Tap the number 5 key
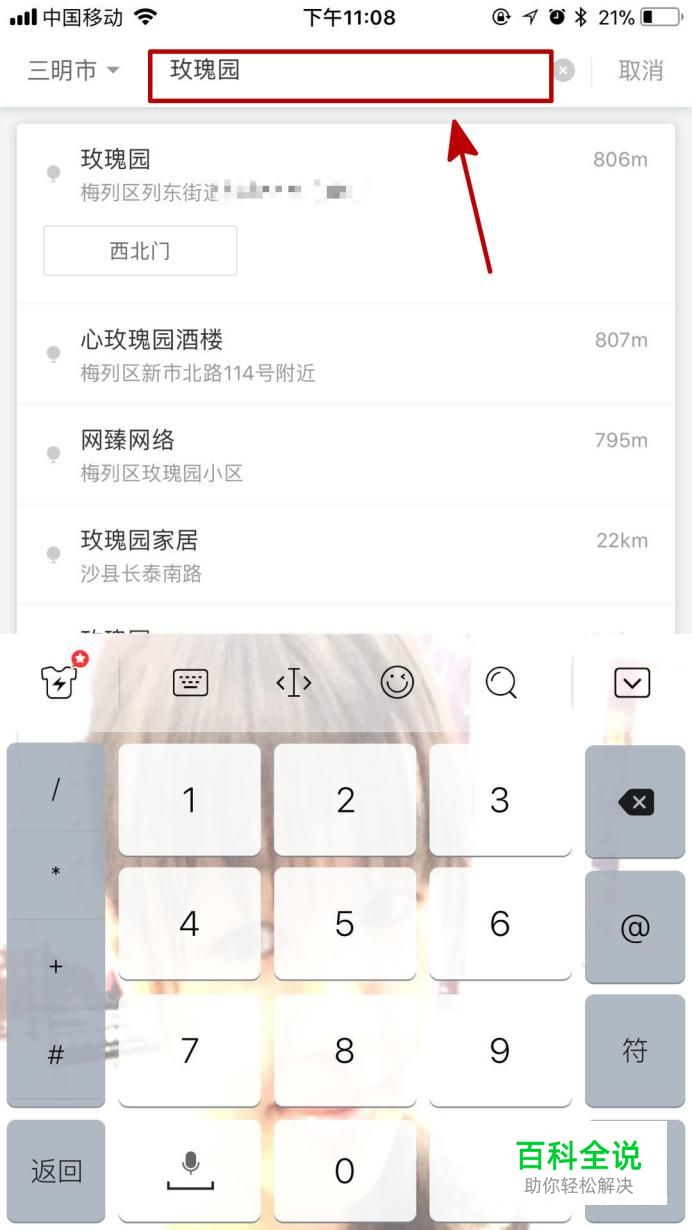This screenshot has width=692, height=1230. tap(345, 924)
